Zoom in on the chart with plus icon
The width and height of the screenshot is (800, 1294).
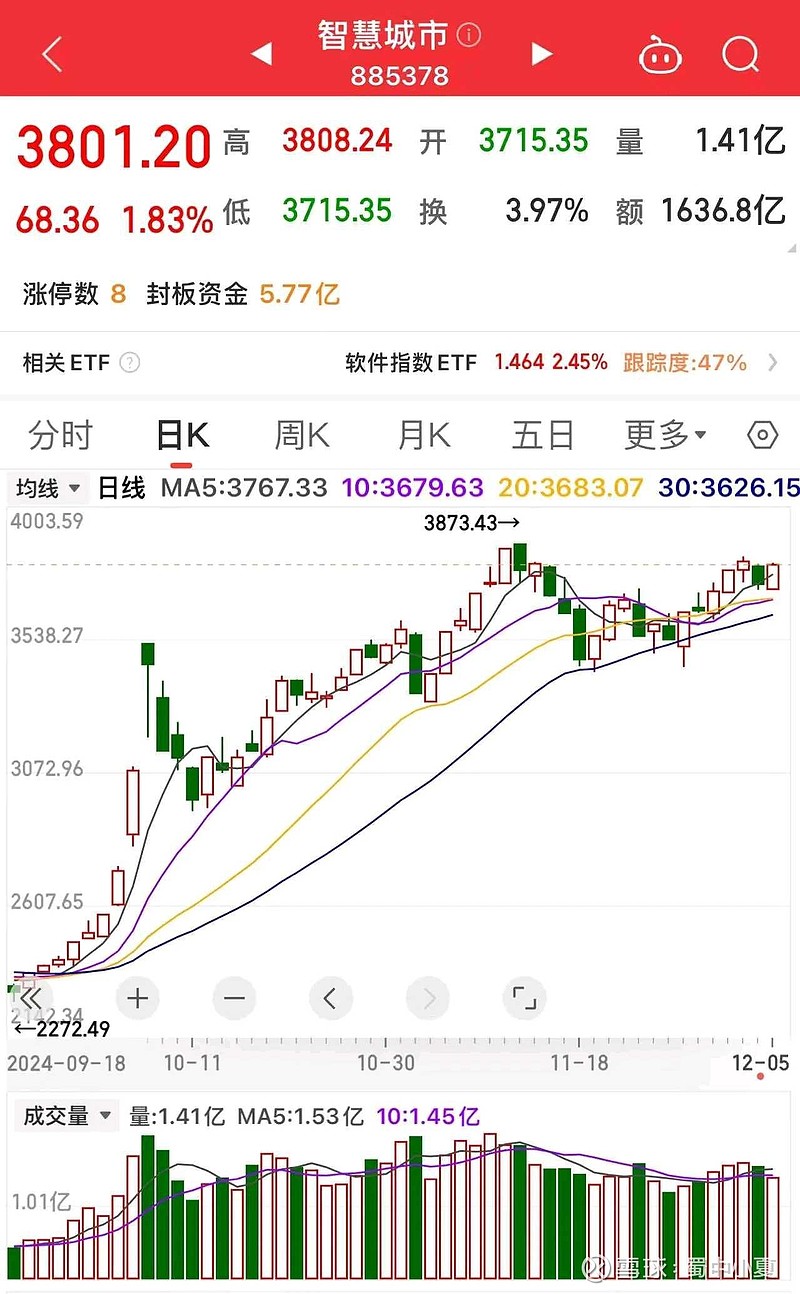pyautogui.click(x=137, y=998)
